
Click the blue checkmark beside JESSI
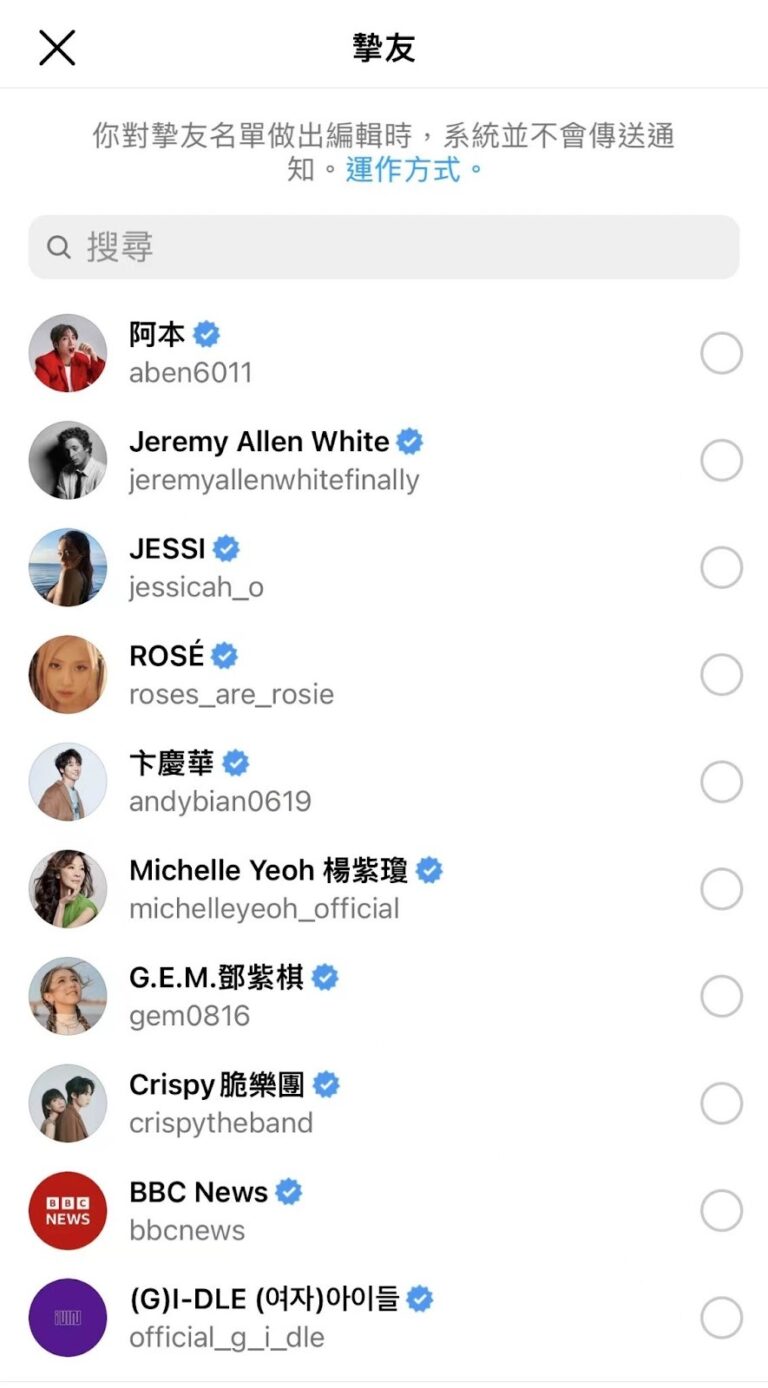pos(226,549)
